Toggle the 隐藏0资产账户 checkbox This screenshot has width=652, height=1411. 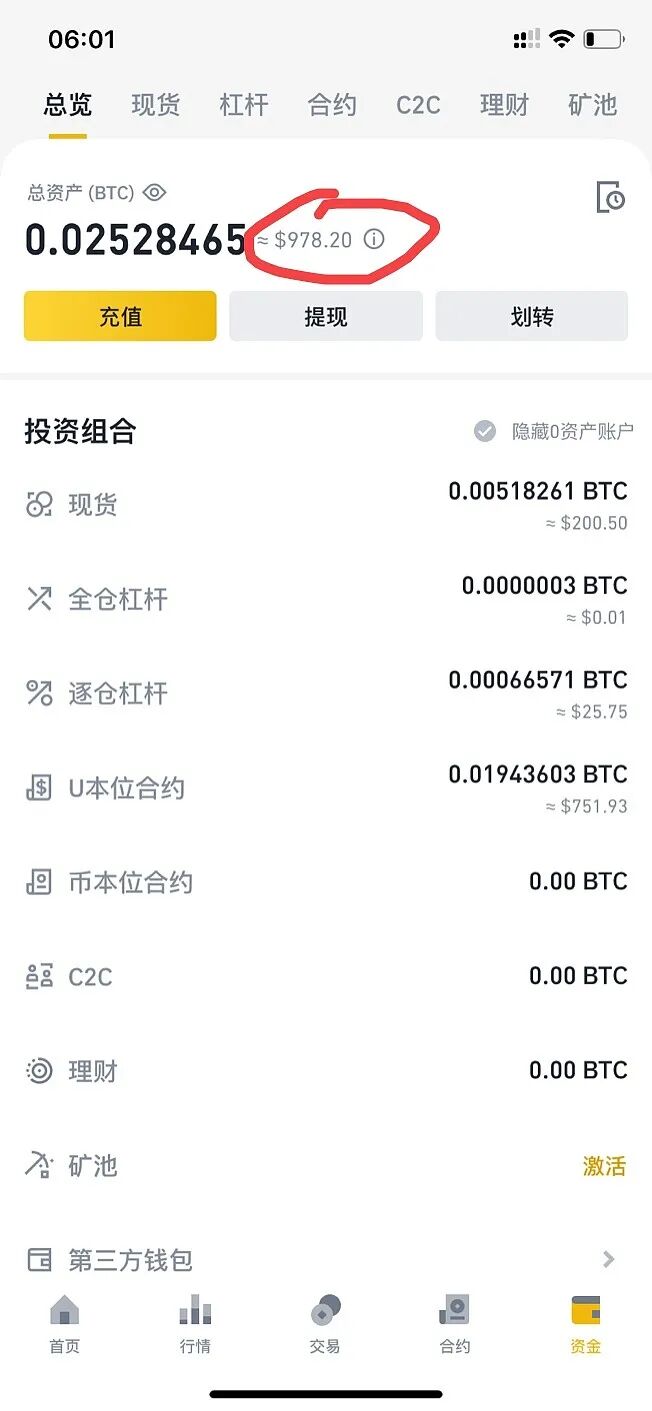tap(485, 431)
